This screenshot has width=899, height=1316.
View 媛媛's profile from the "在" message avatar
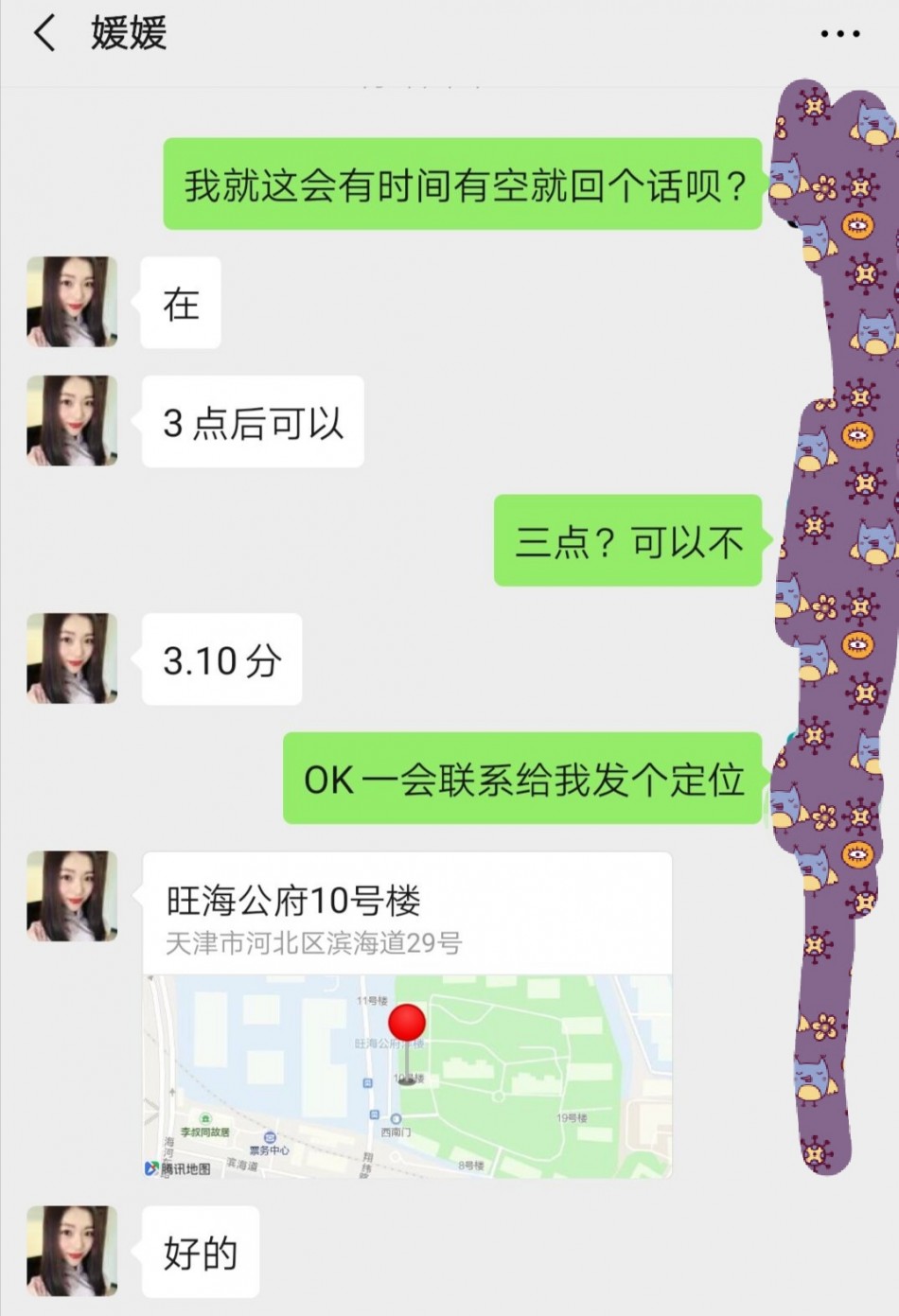click(72, 302)
